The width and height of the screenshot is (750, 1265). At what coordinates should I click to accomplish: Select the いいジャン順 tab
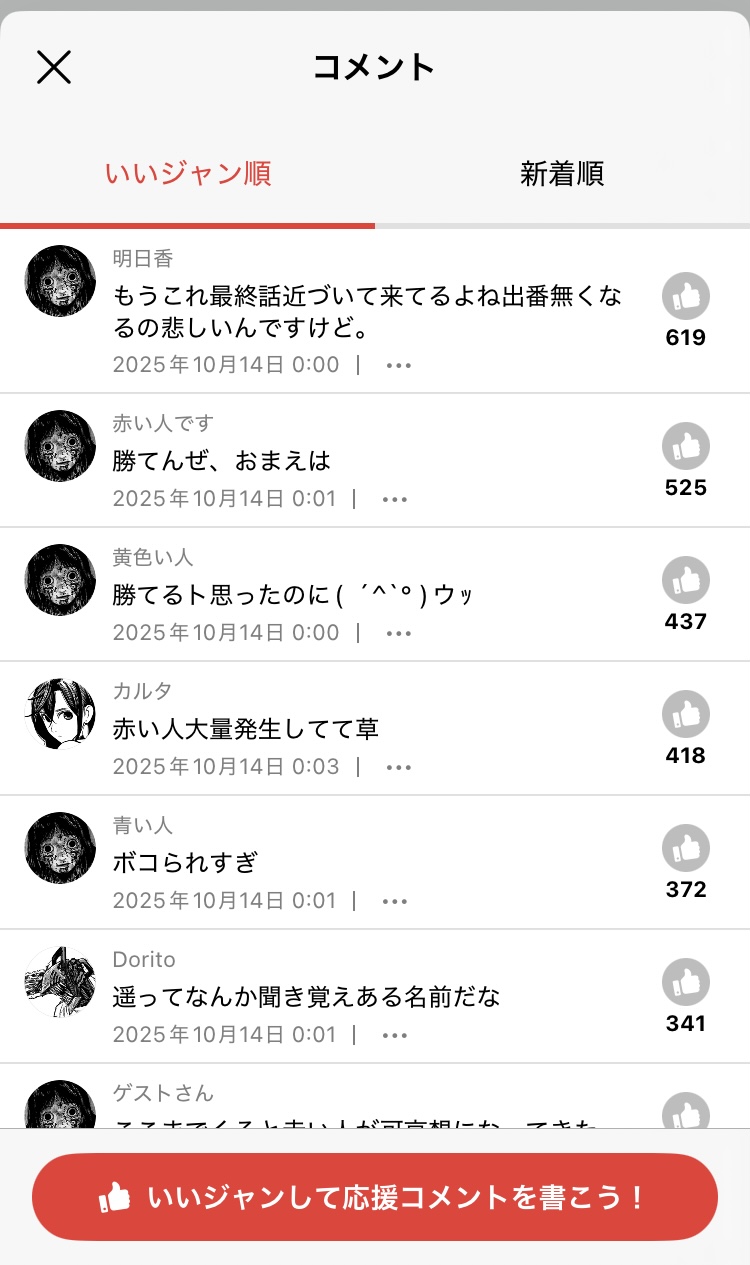pos(188,174)
